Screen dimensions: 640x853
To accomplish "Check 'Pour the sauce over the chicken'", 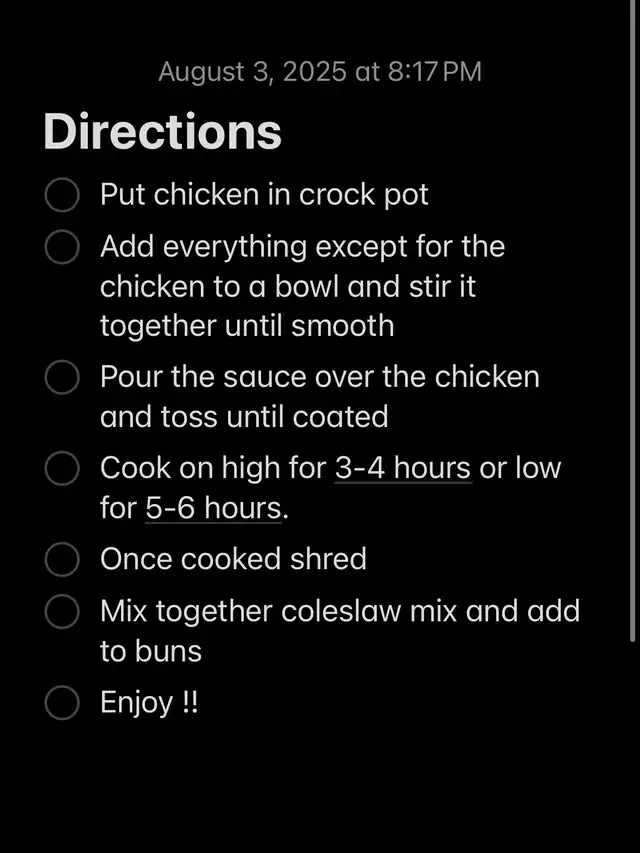I will point(62,377).
